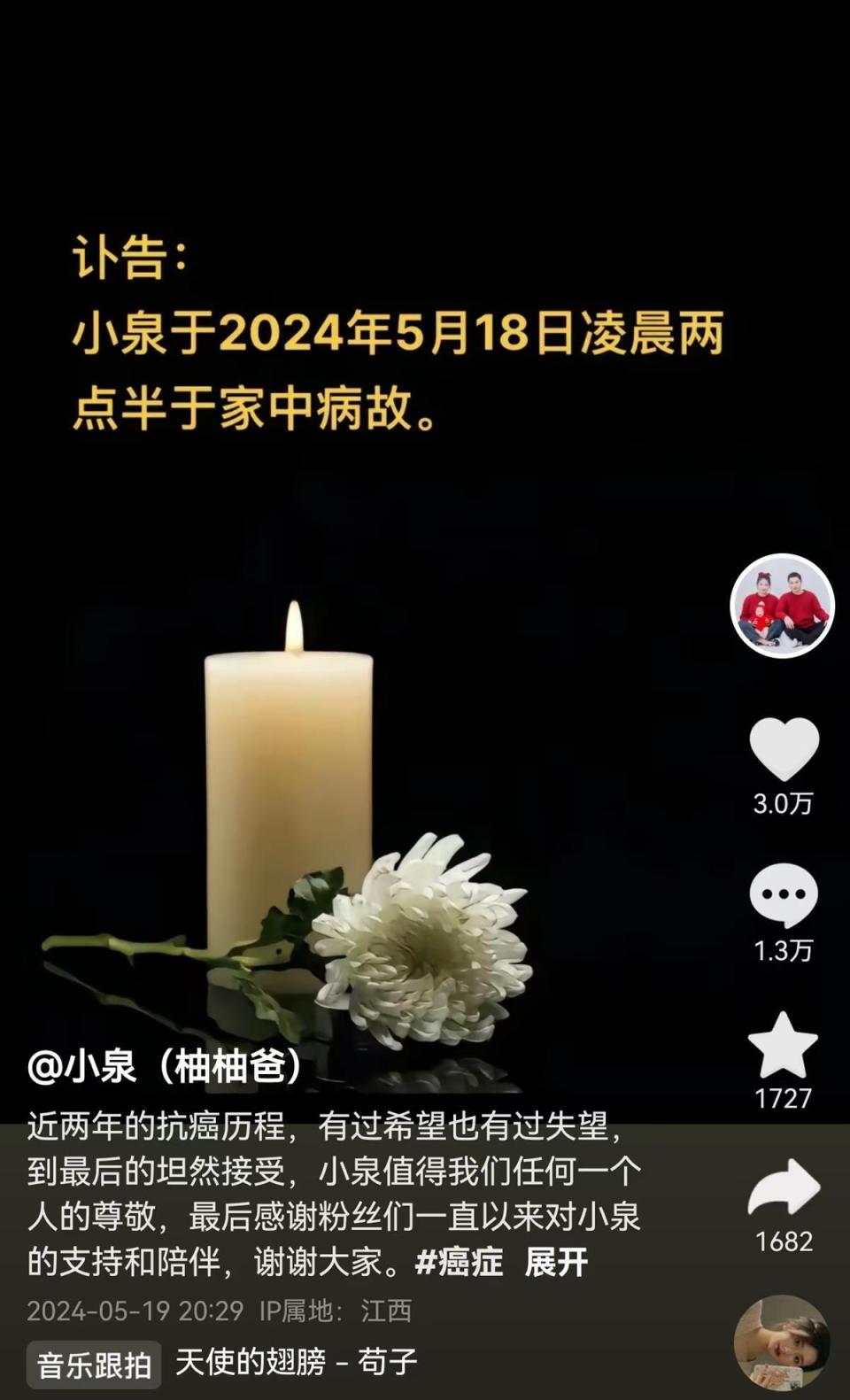Open the @小泉（柚柚爸） username
This screenshot has width=850, height=1400.
tap(166, 1066)
